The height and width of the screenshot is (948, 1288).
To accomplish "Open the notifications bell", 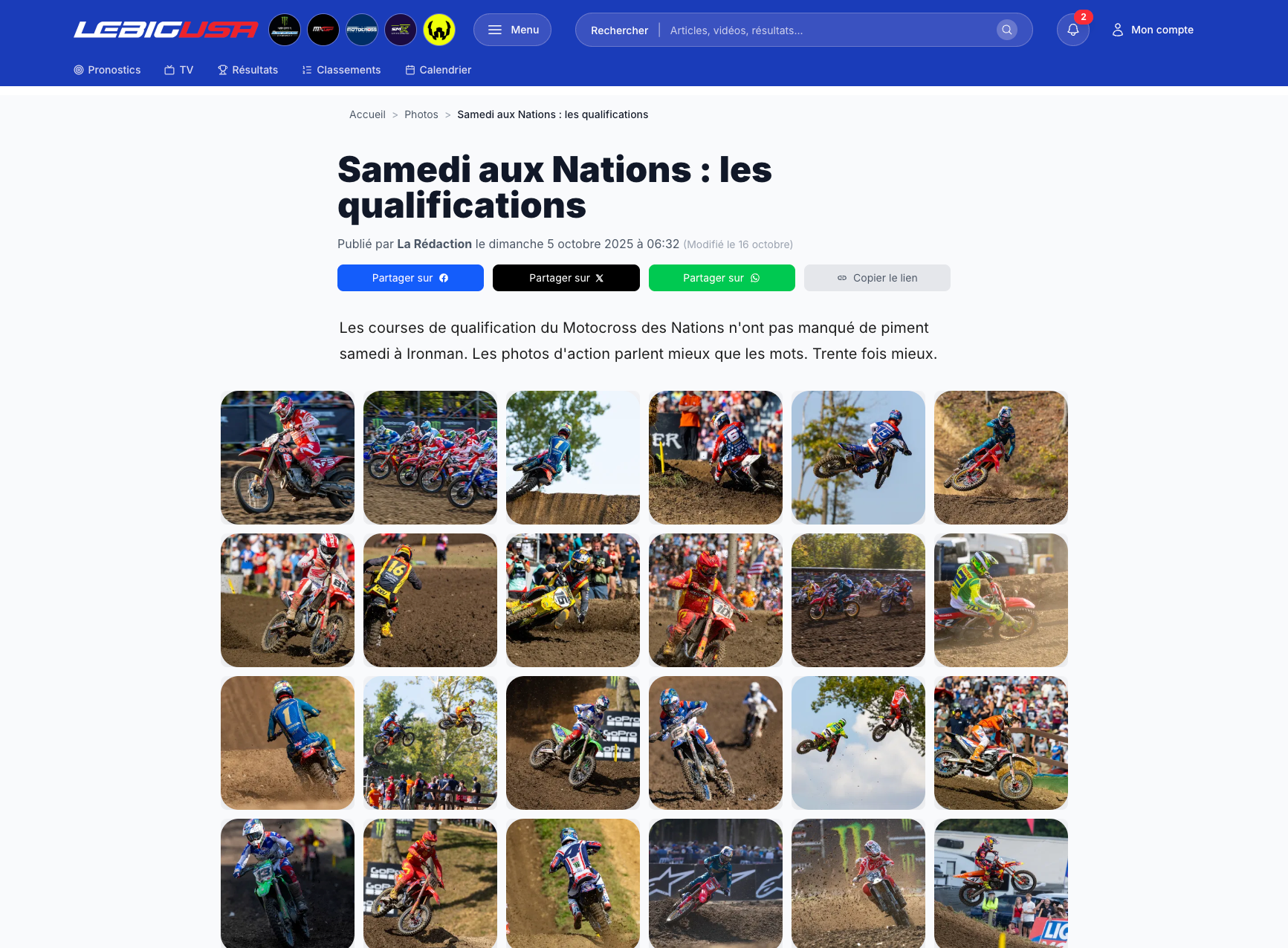I will (x=1072, y=30).
